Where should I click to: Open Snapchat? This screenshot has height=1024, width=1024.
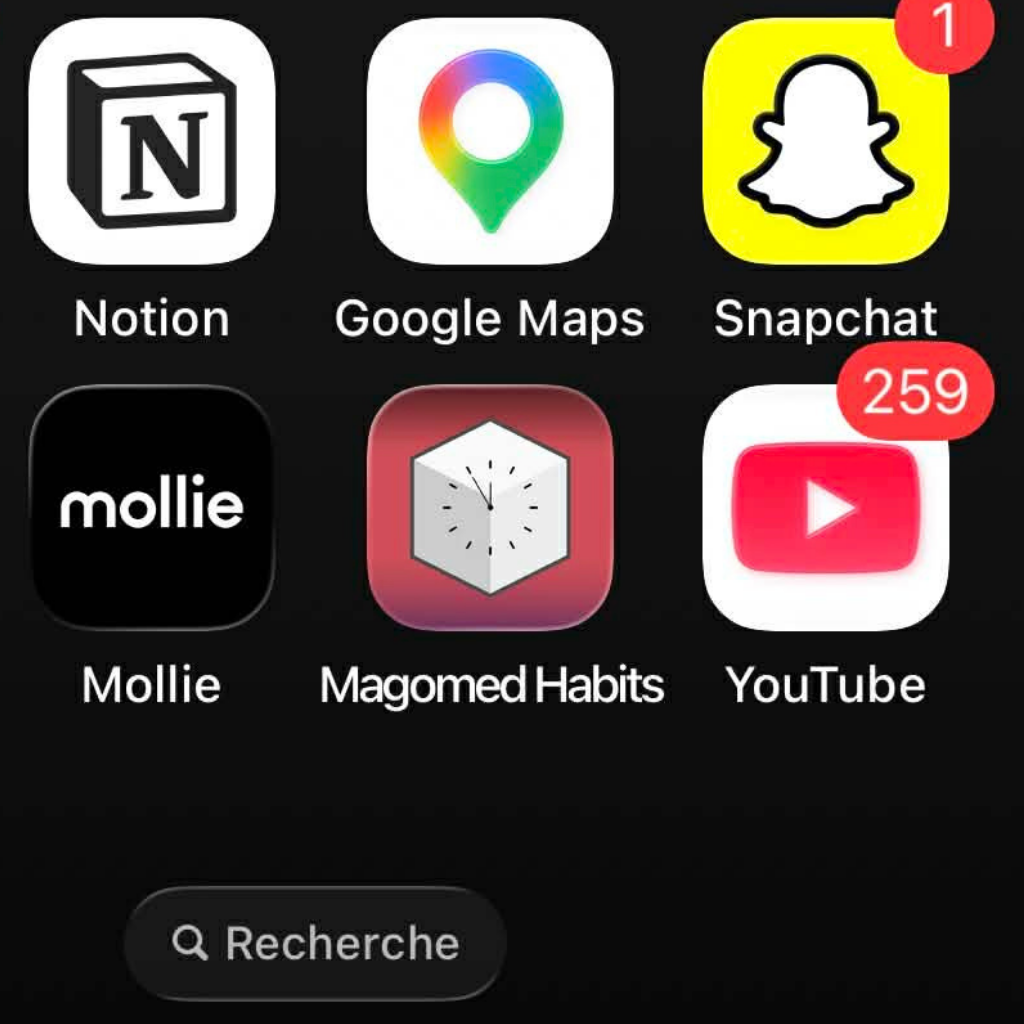tap(826, 141)
